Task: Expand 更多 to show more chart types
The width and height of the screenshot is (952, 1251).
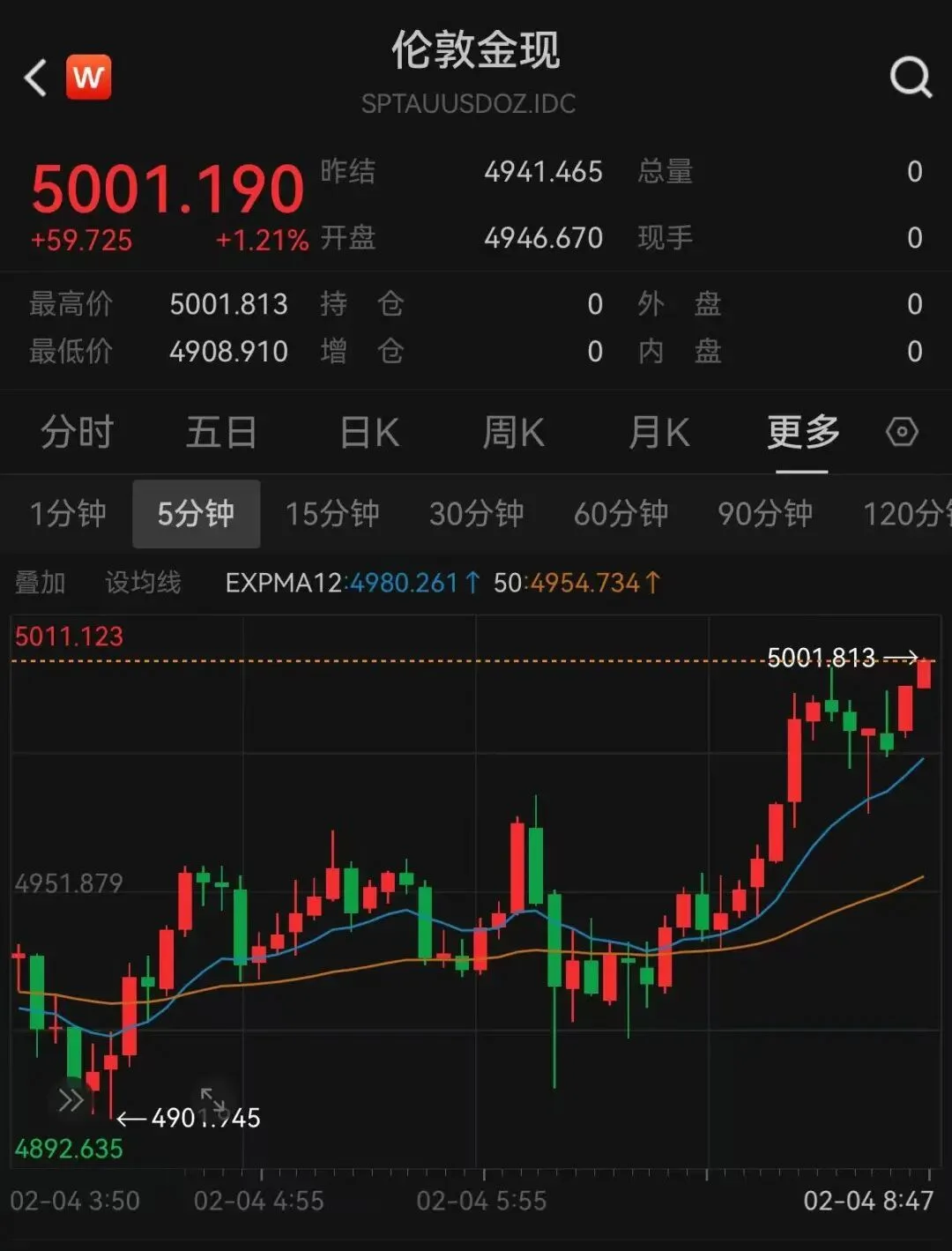Action: click(x=800, y=433)
